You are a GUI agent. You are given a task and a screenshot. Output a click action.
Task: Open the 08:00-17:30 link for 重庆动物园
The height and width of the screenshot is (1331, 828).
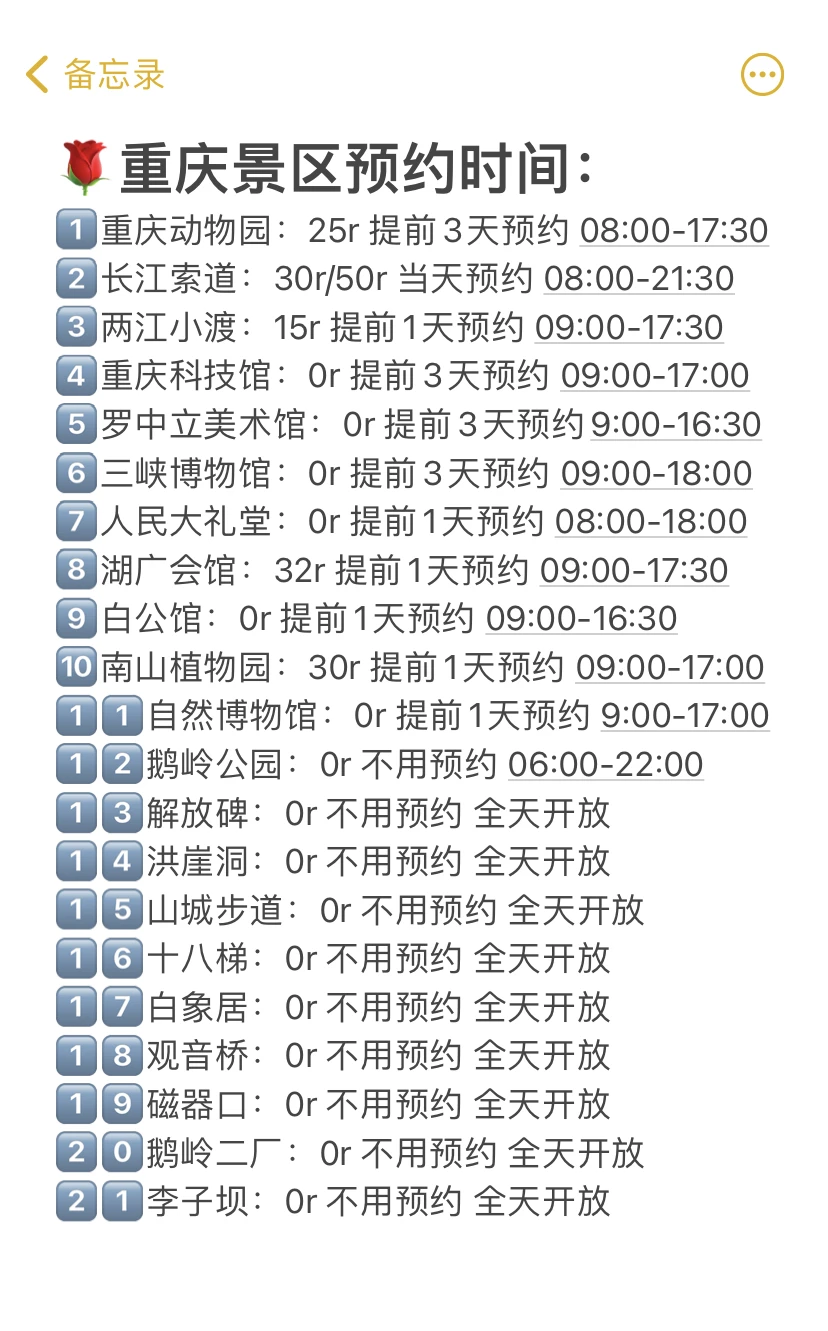672,230
